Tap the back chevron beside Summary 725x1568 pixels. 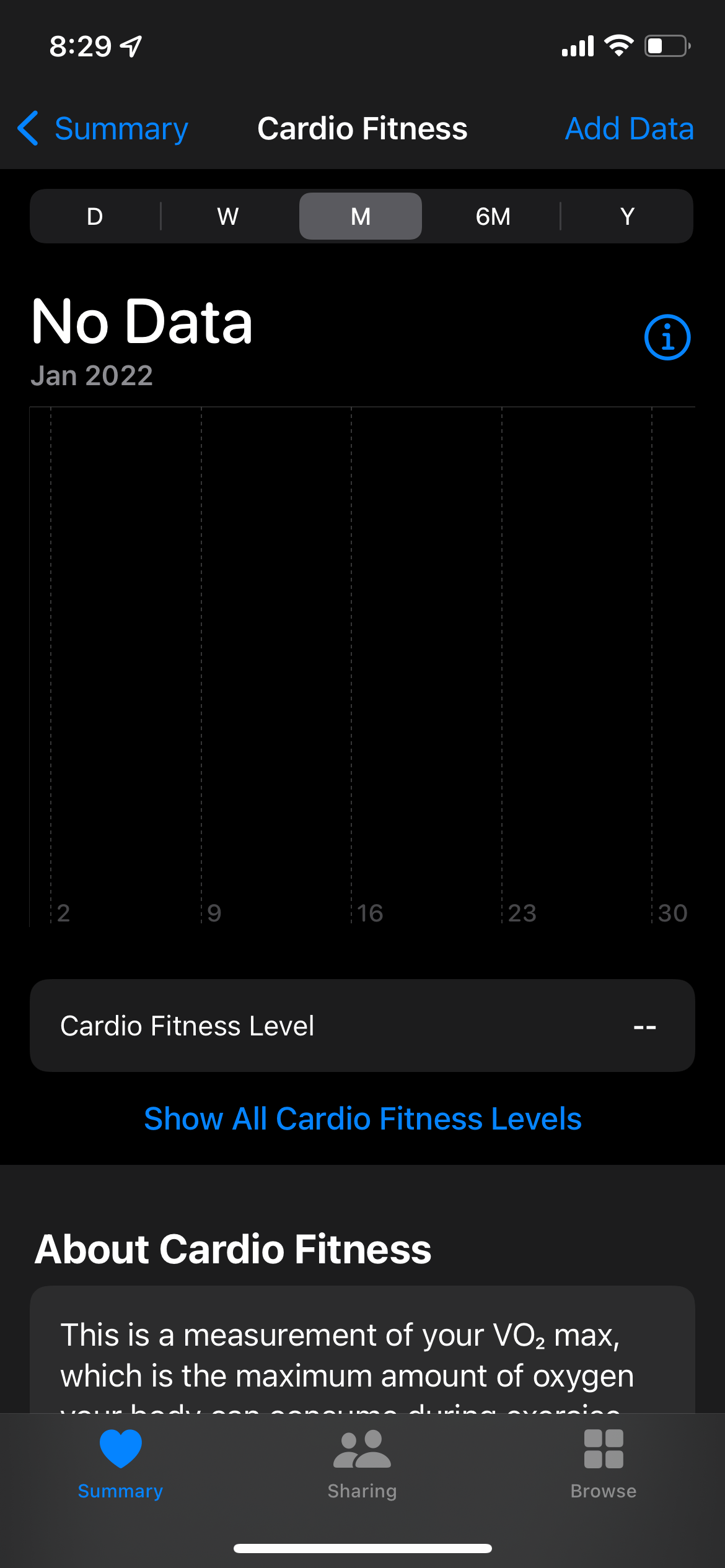[x=27, y=128]
